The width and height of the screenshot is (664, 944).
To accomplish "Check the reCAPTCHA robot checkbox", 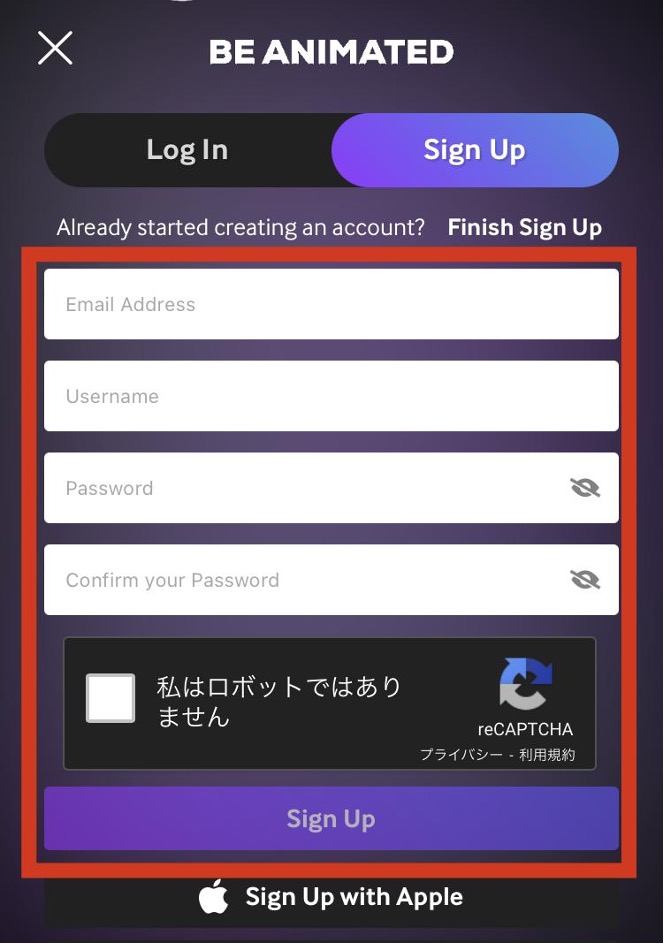I will click(x=110, y=698).
